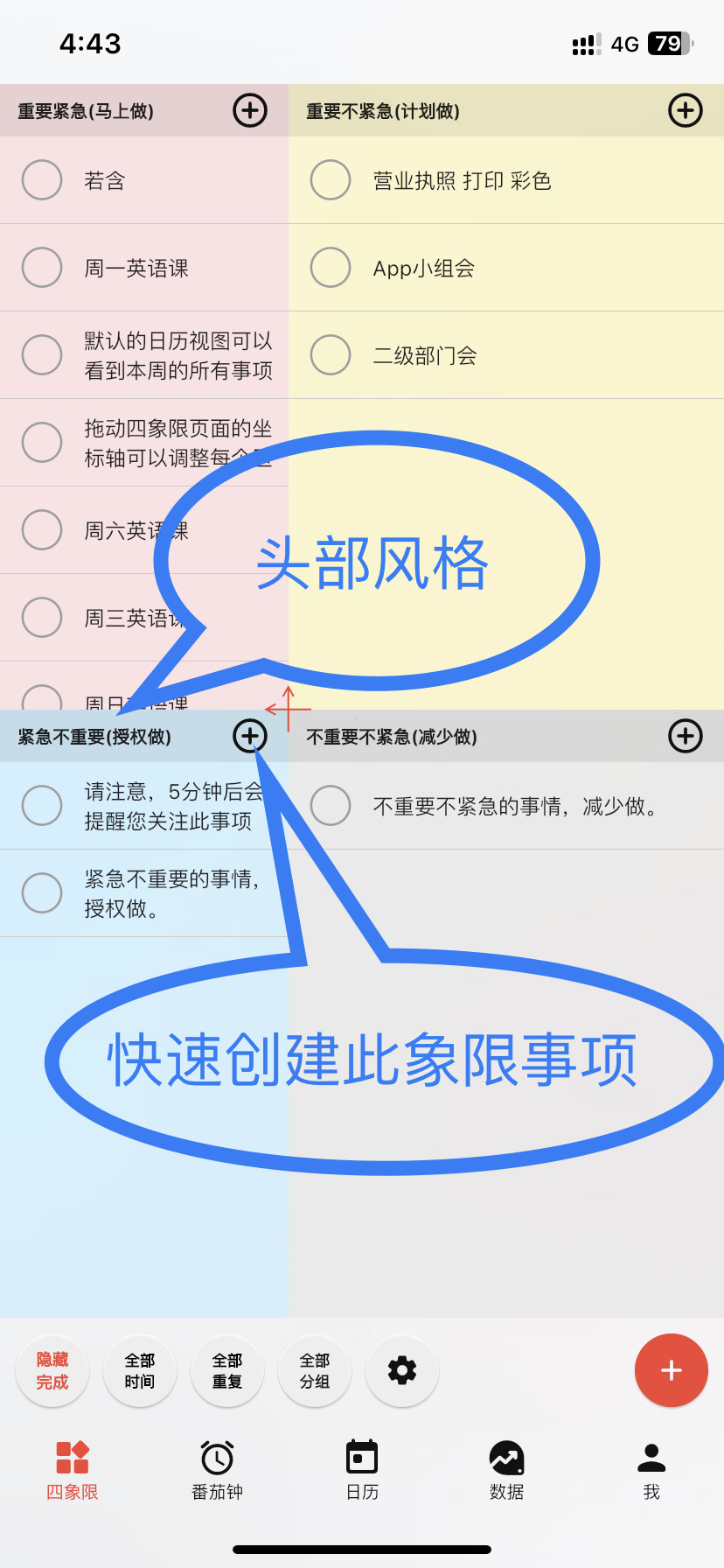Open the gear settings button
This screenshot has width=724, height=1568.
(x=402, y=1370)
